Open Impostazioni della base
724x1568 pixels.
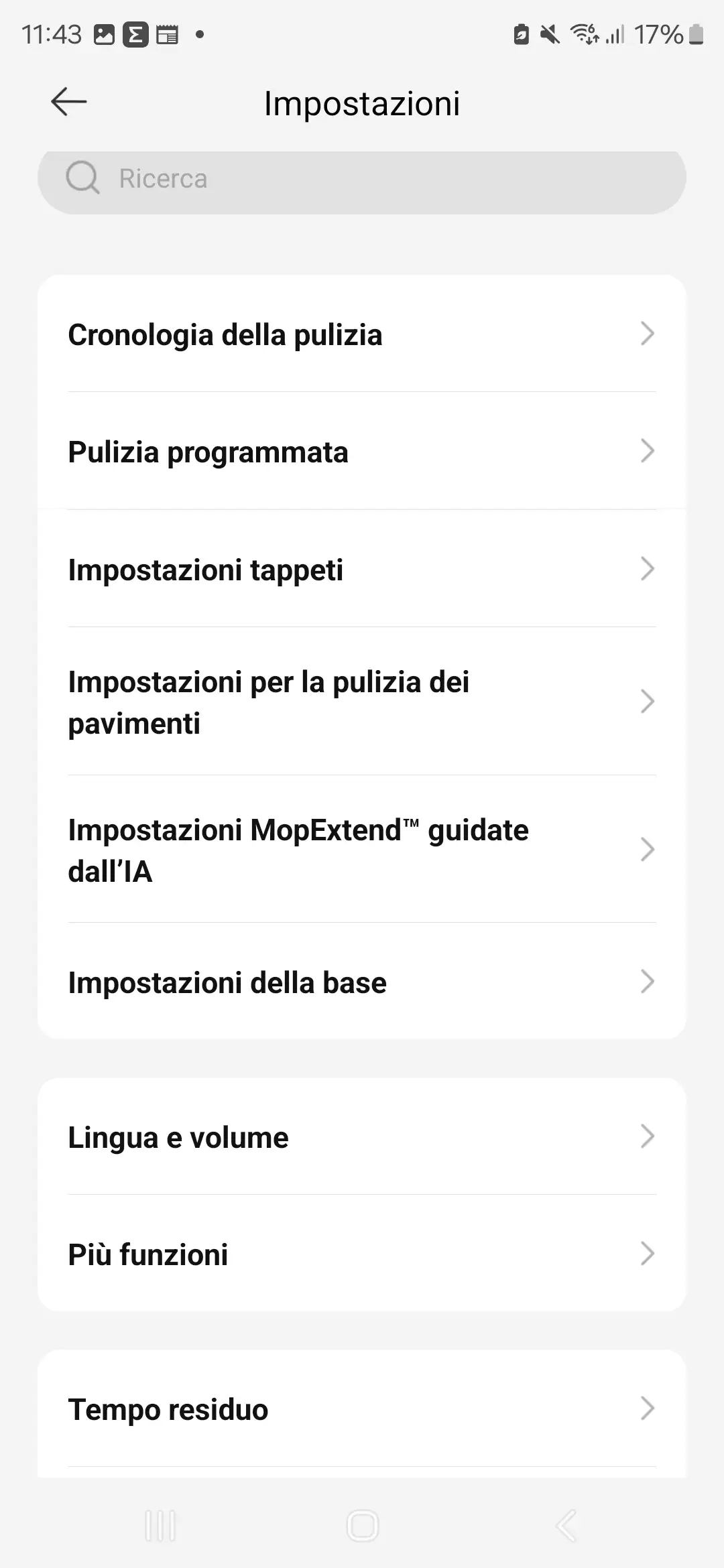pyautogui.click(x=362, y=982)
